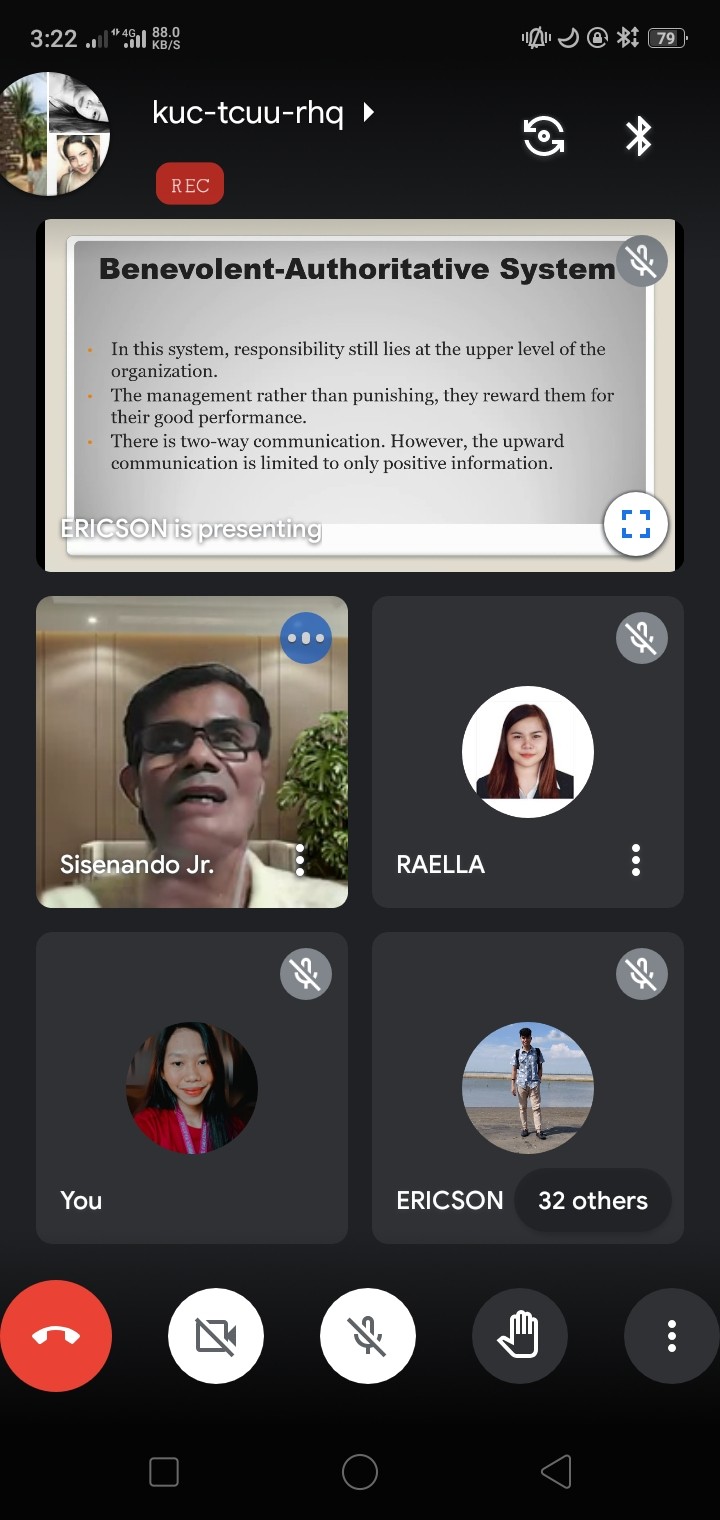The width and height of the screenshot is (720, 1520).
Task: Expand ERICSON's presentation to full screen
Action: [x=636, y=524]
